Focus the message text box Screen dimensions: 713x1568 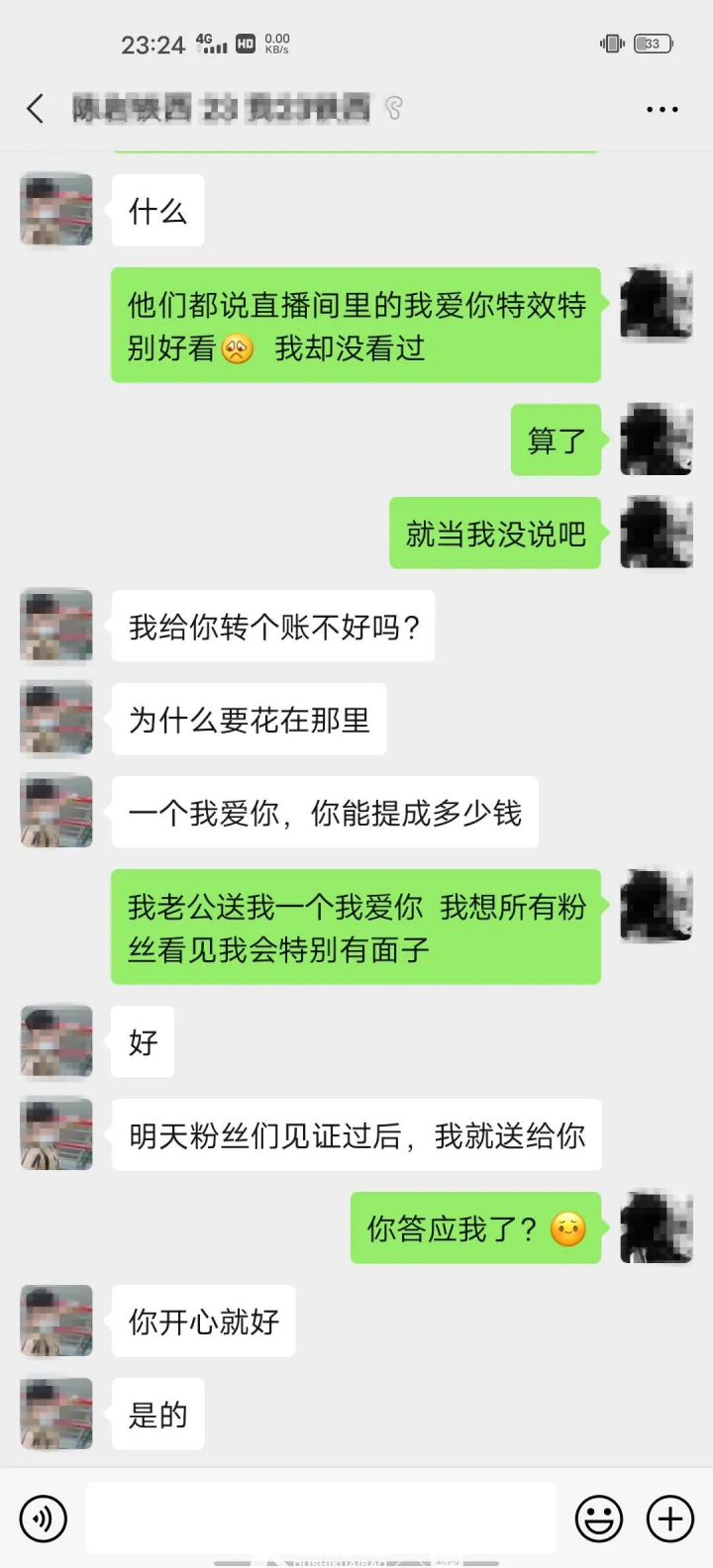click(321, 1518)
